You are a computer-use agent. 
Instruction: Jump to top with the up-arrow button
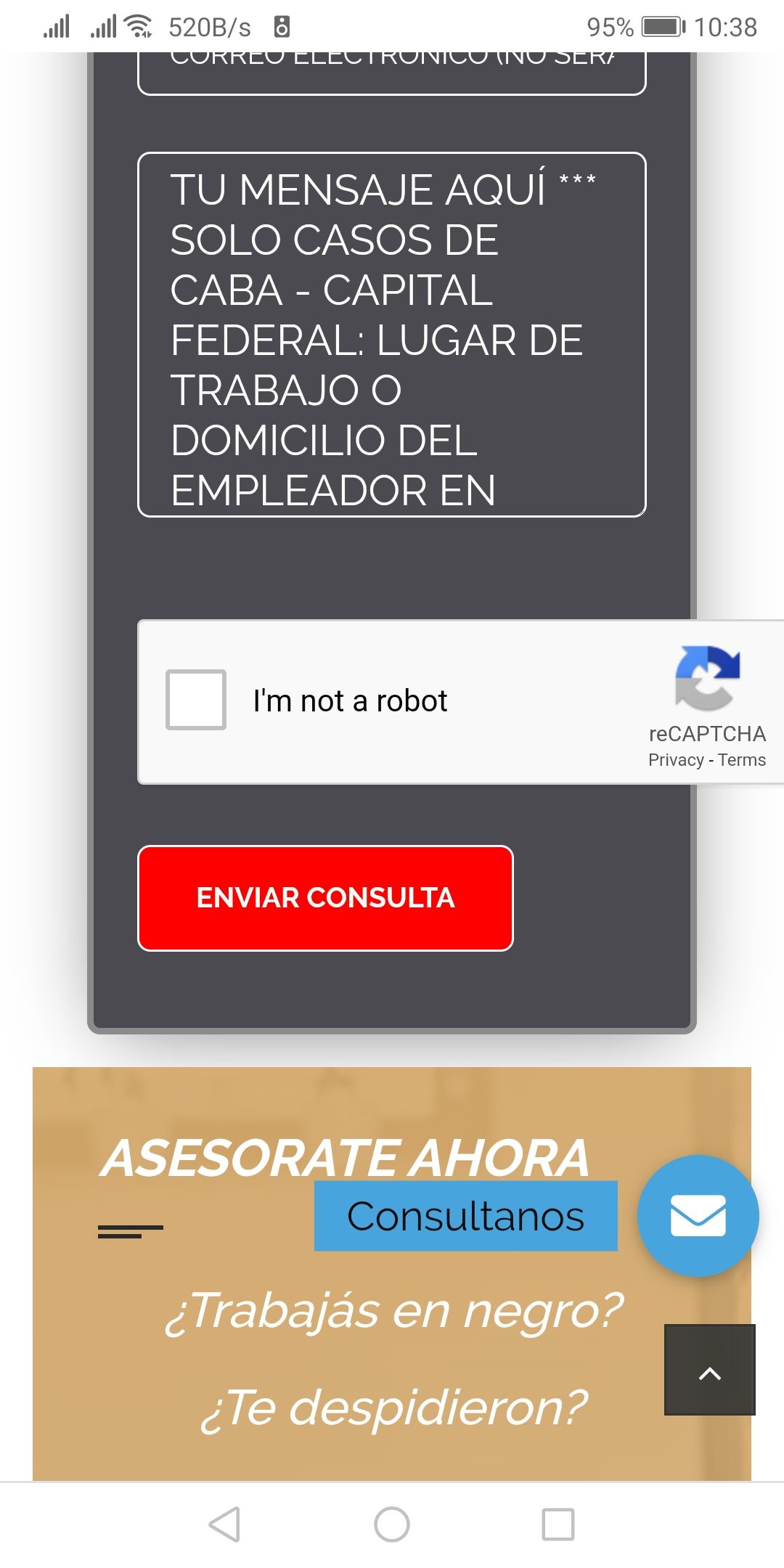pos(710,1370)
